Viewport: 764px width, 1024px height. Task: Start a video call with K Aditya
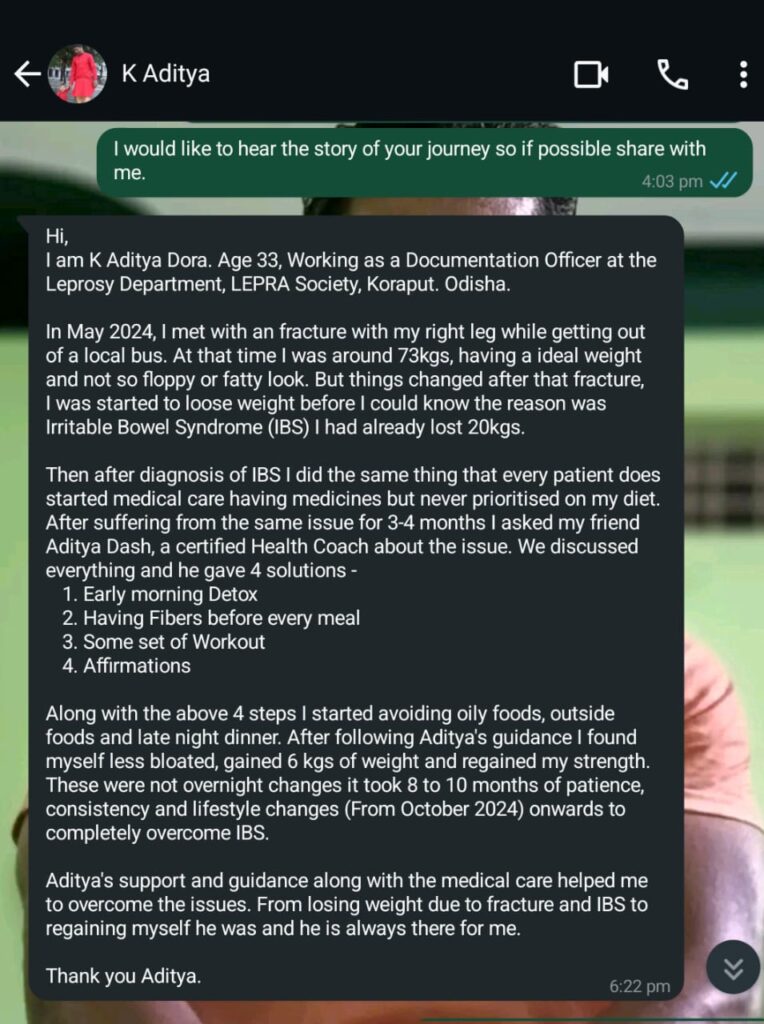click(590, 74)
